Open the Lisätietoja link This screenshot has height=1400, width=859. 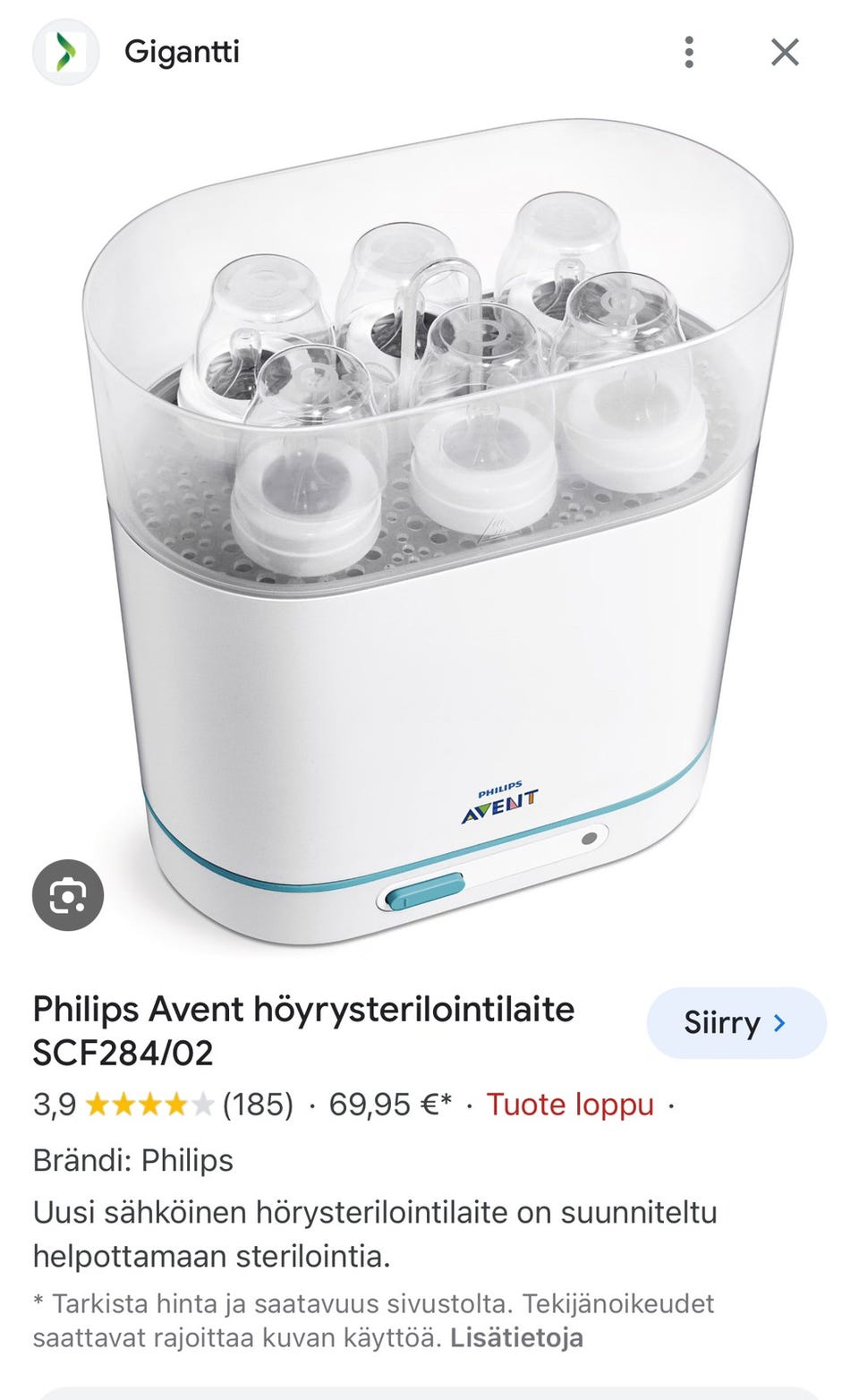(x=516, y=1338)
